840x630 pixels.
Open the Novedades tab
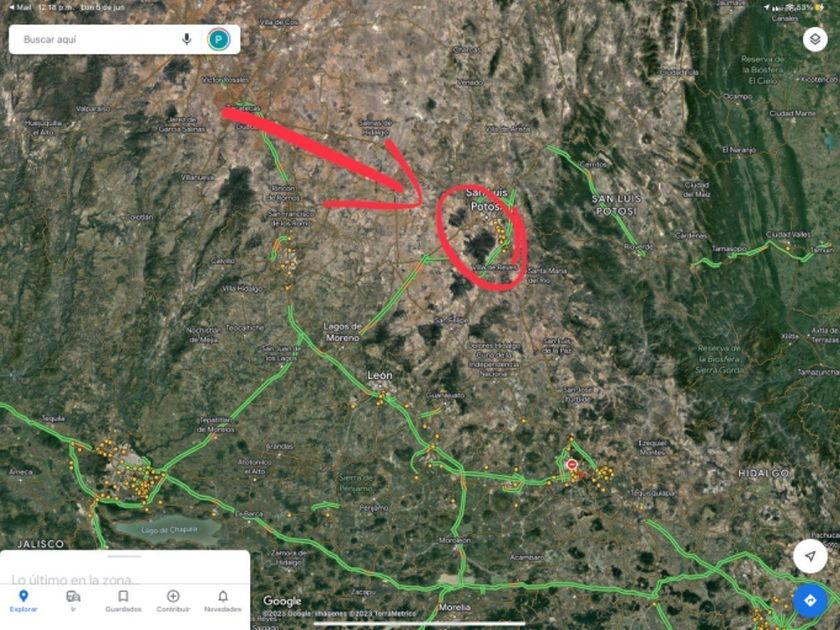(x=223, y=601)
